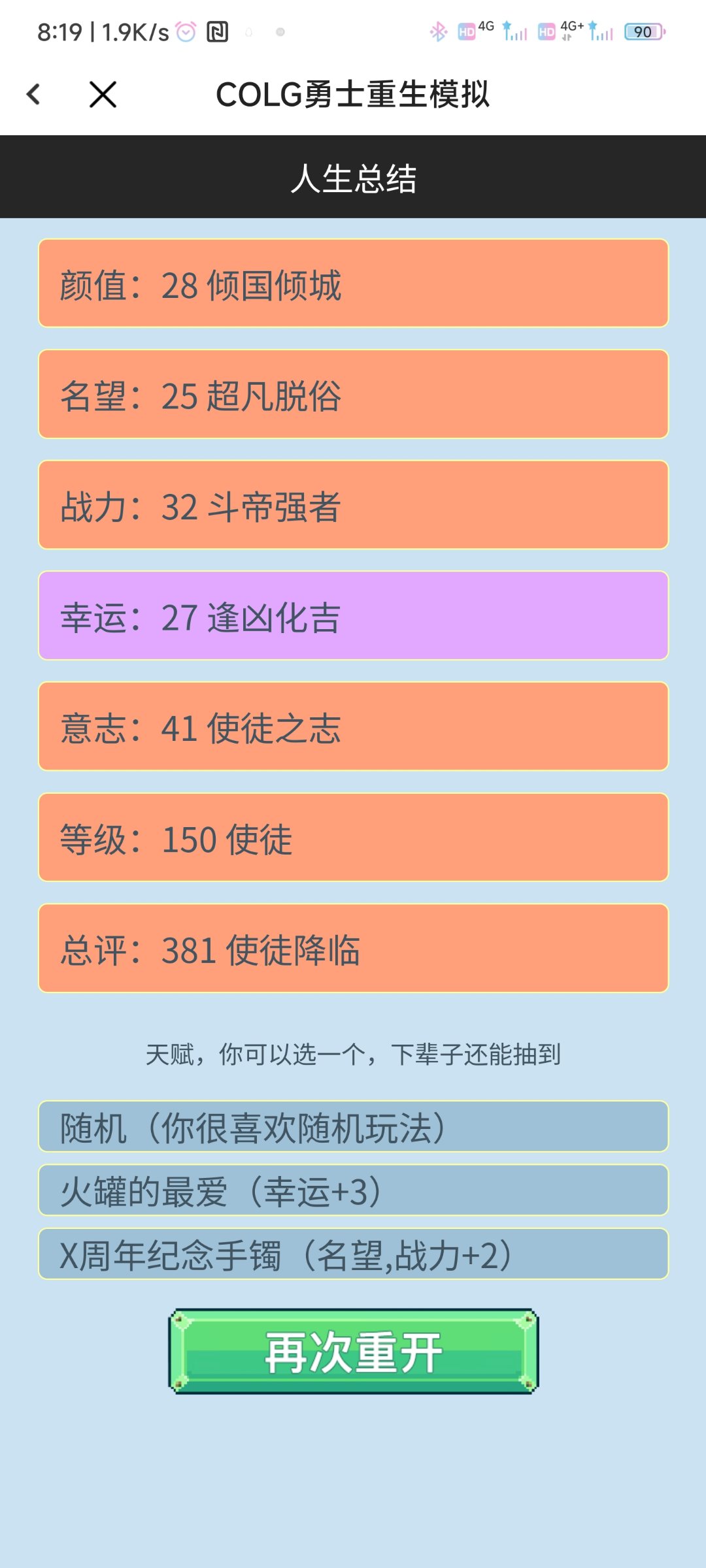Choose the 火罐的最爱 talent
706x1568 pixels.
pyautogui.click(x=353, y=1190)
